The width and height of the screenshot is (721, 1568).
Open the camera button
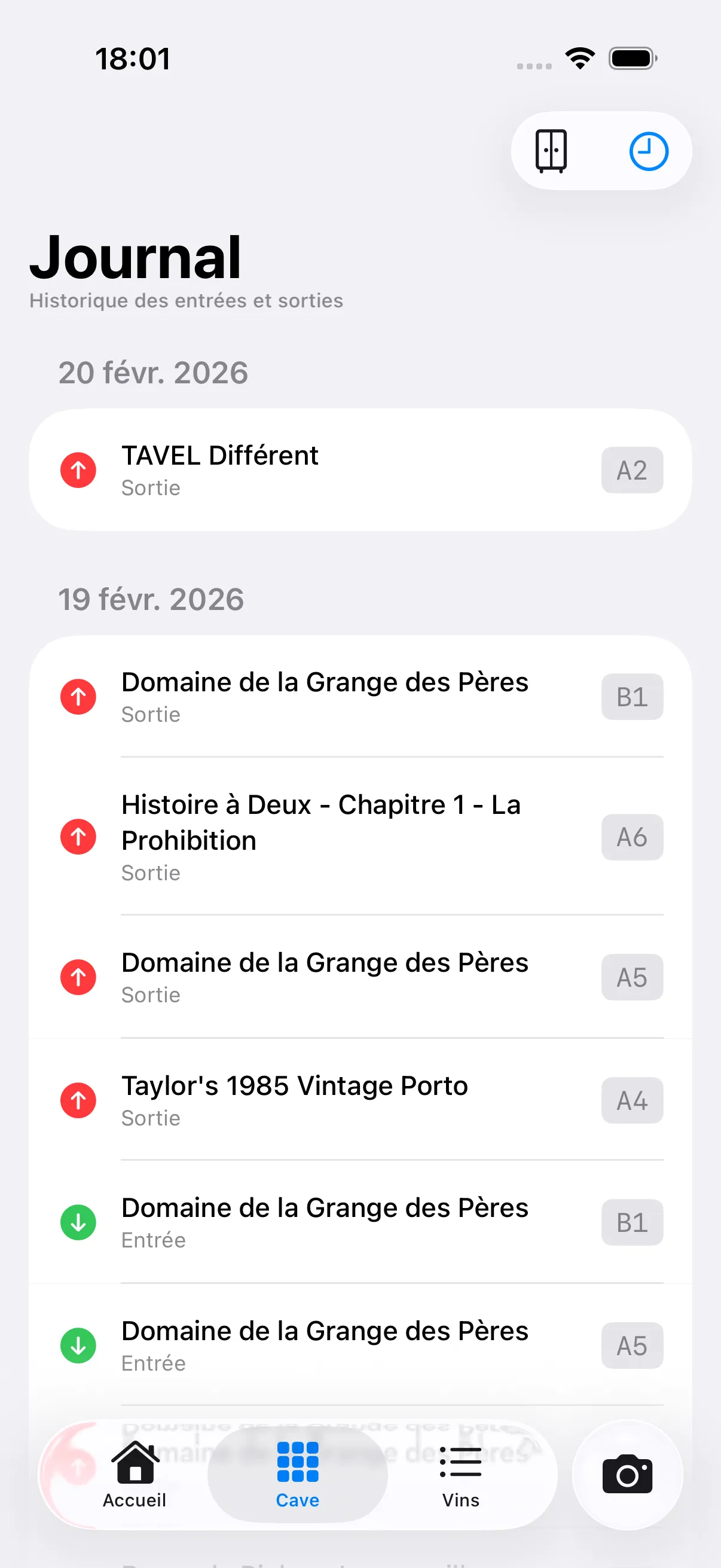pos(627,1475)
